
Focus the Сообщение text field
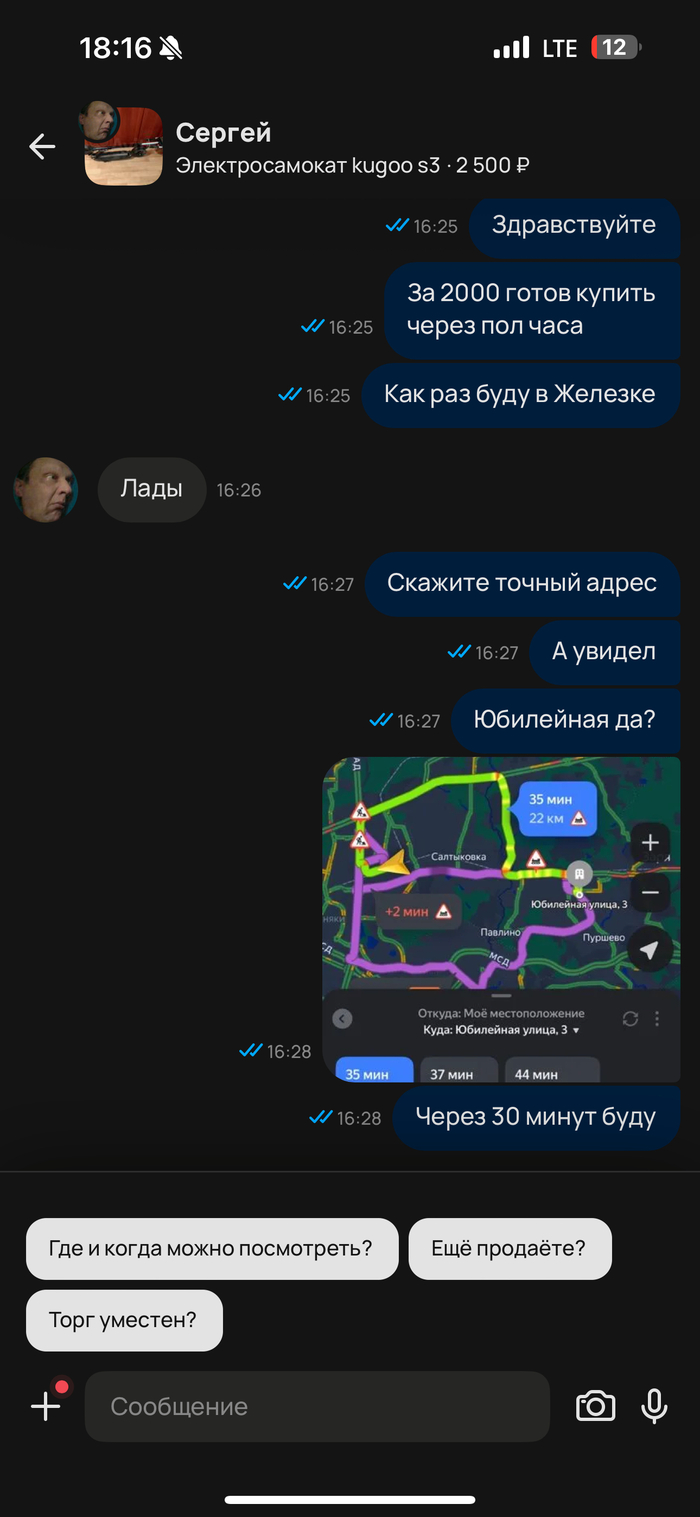tap(317, 1406)
